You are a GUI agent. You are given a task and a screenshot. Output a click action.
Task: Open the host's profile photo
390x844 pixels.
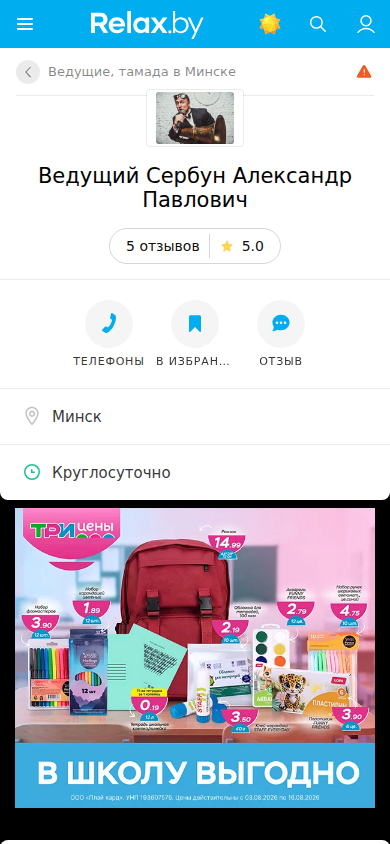tap(195, 118)
